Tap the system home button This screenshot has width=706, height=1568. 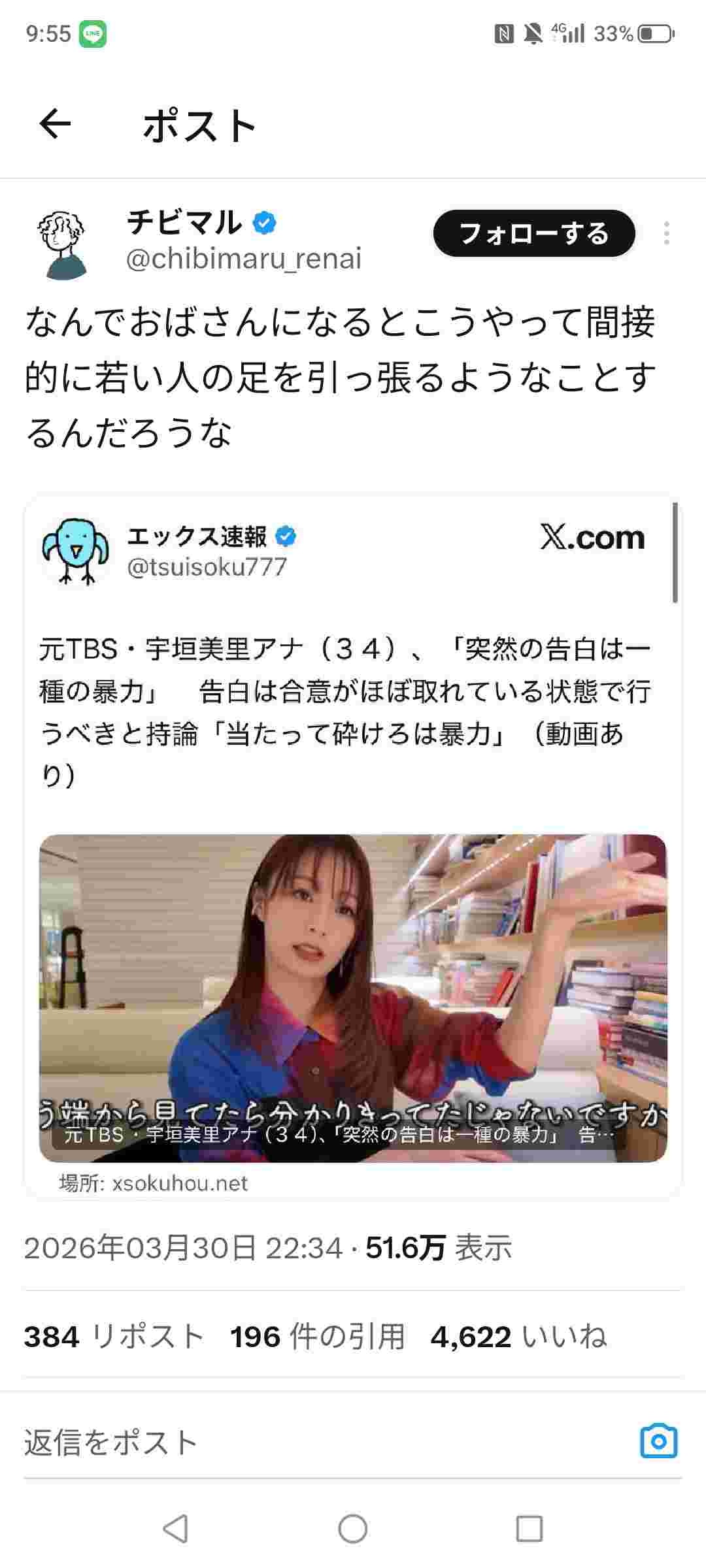(x=353, y=1529)
